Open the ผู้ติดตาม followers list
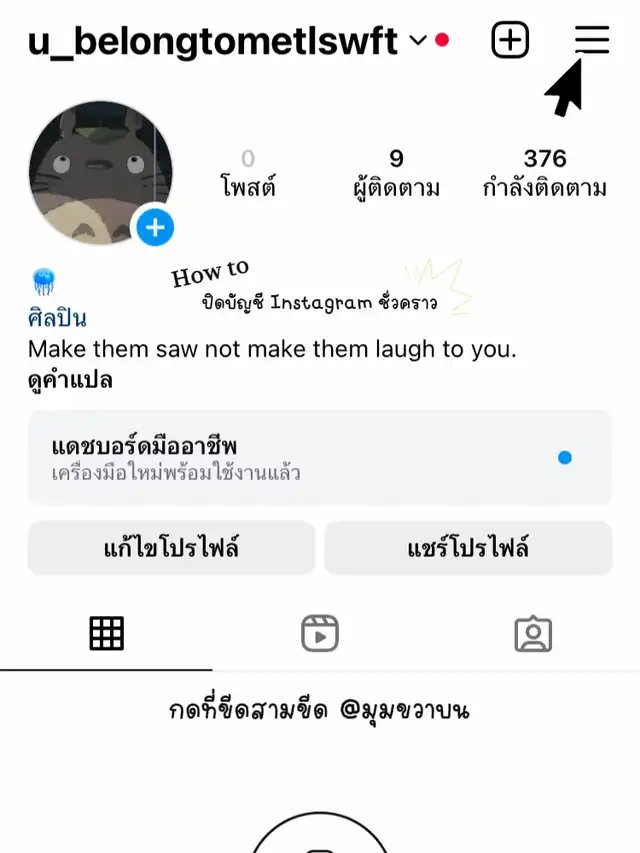Image resolution: width=640 pixels, height=853 pixels. 396,173
